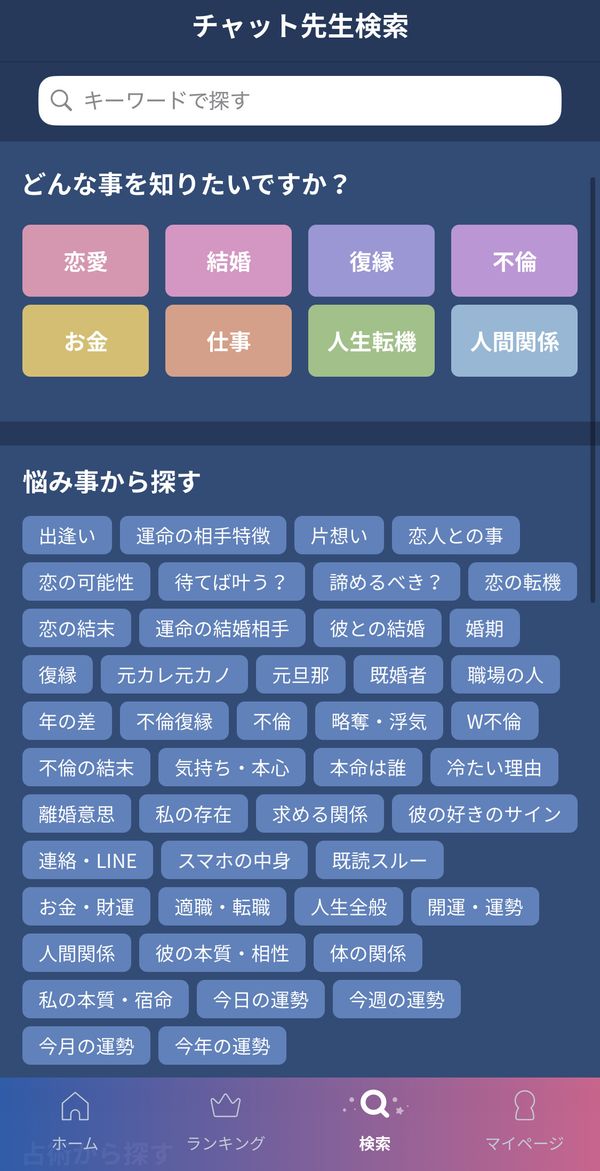This screenshot has width=600, height=1171.
Task: Open the マイページ tab
Action: coord(525,1120)
